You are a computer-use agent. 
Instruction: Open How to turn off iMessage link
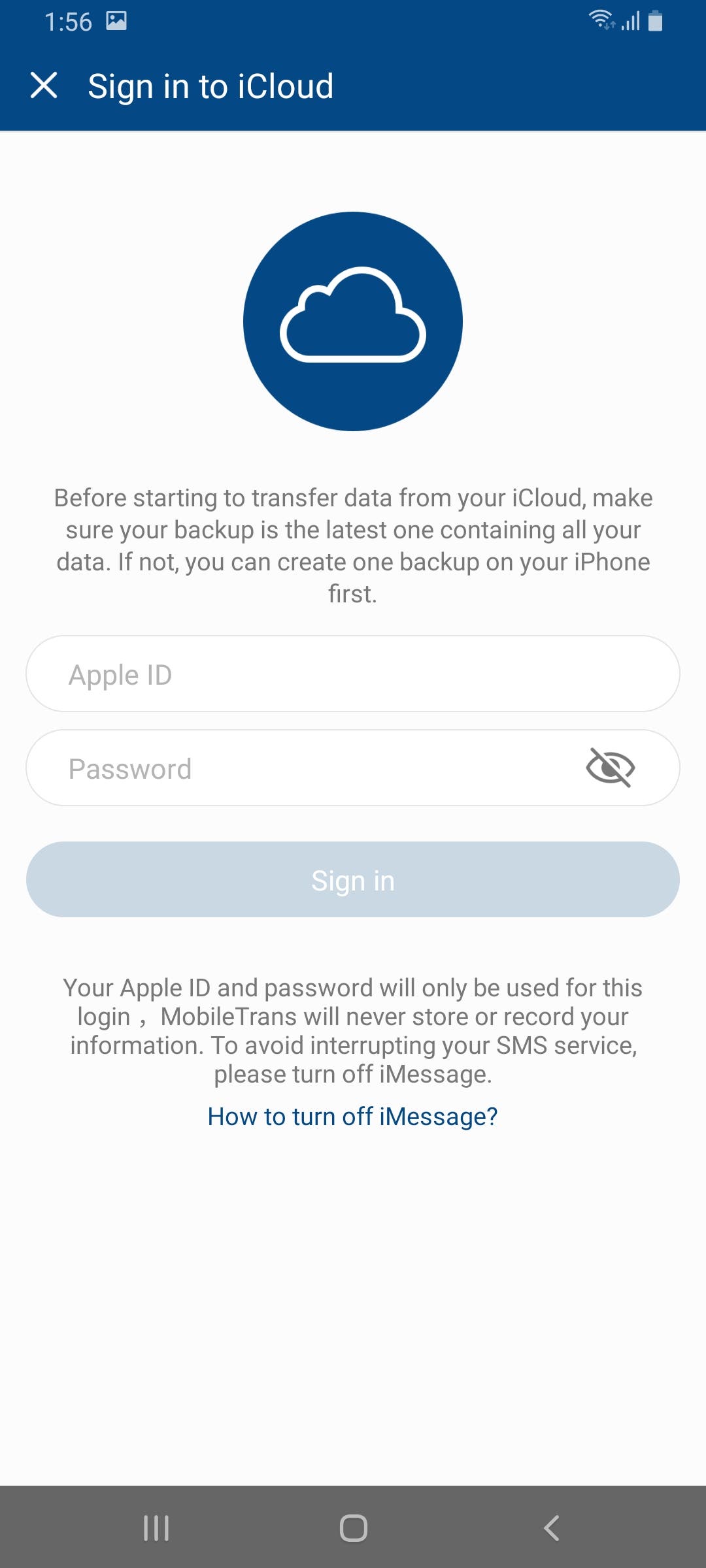click(353, 1117)
